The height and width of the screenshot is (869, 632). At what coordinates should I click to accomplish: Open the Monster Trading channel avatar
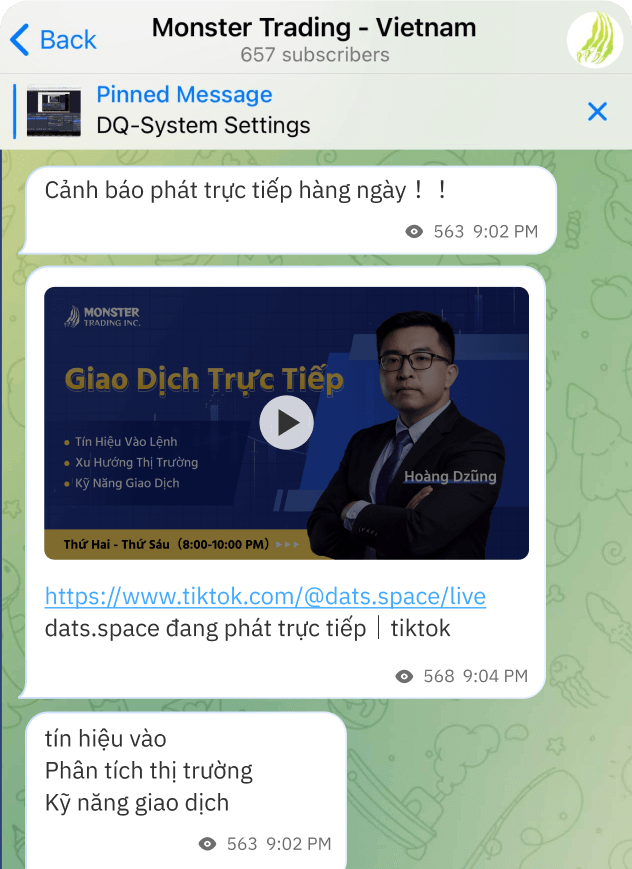[x=594, y=40]
